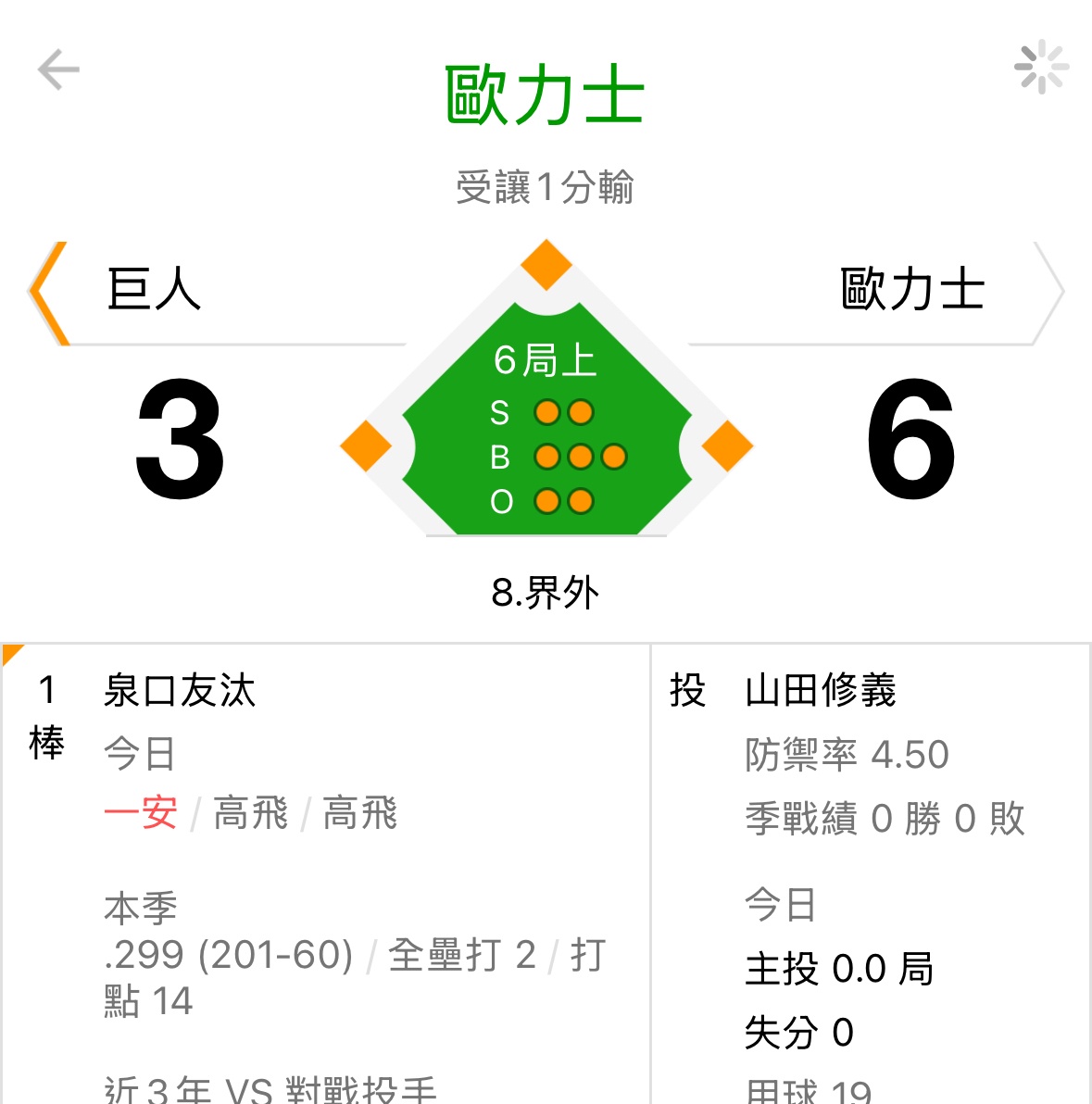Open pitcher 山田修義 details
This screenshot has height=1104, width=1092.
point(821,691)
